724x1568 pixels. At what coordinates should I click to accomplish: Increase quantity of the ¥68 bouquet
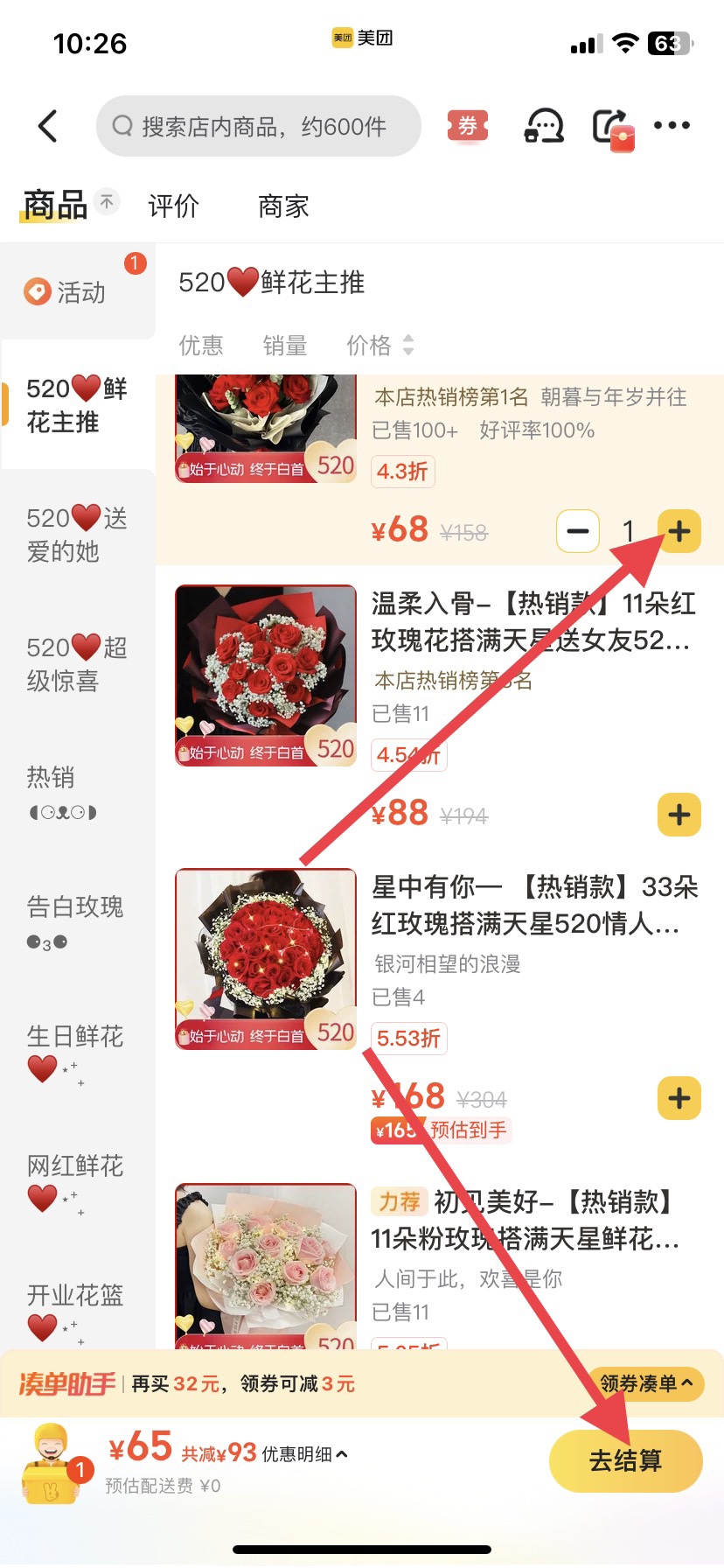click(679, 531)
